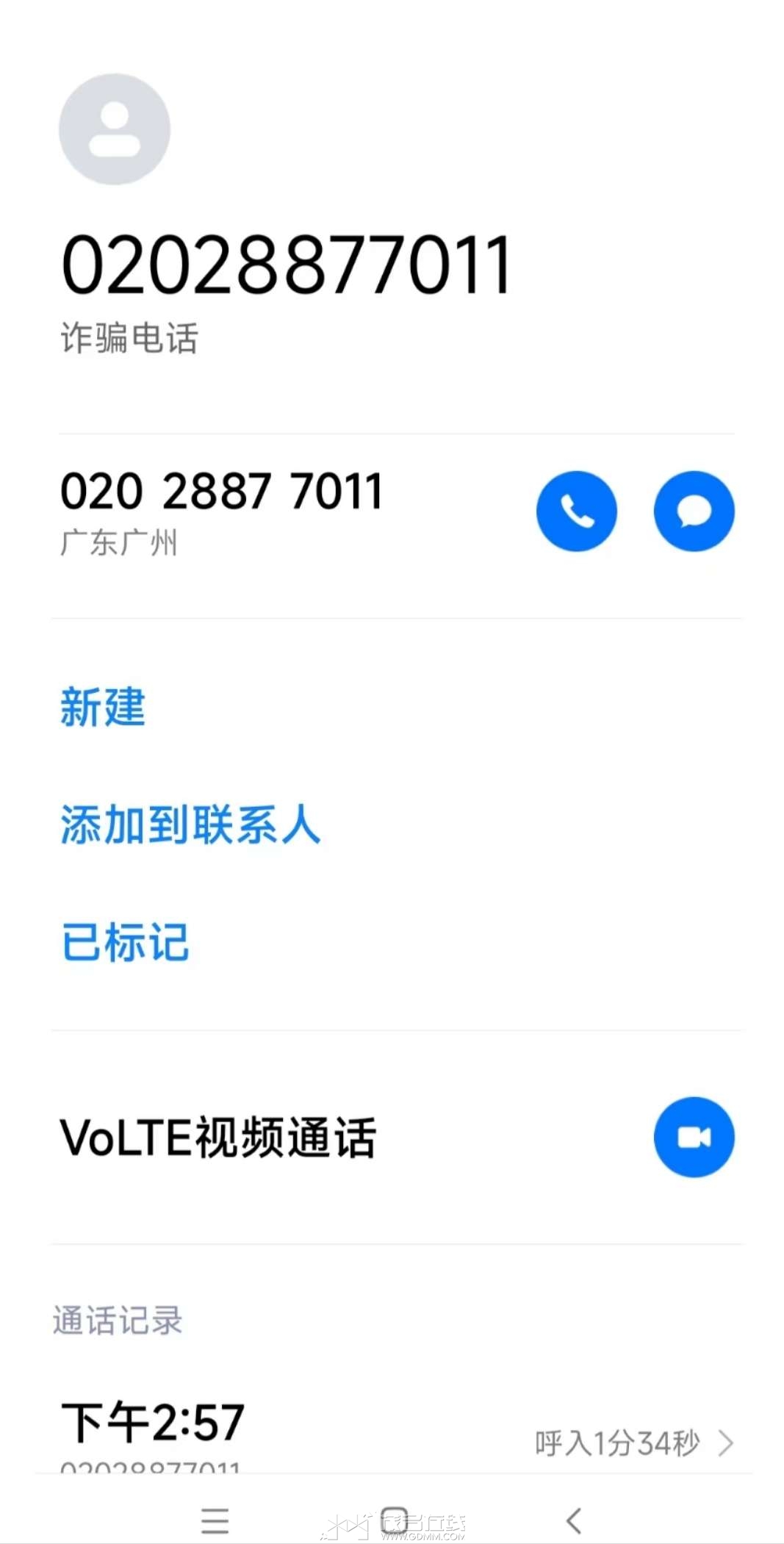784x1544 pixels.
Task: Call 020 2887 7011
Action: 576,511
